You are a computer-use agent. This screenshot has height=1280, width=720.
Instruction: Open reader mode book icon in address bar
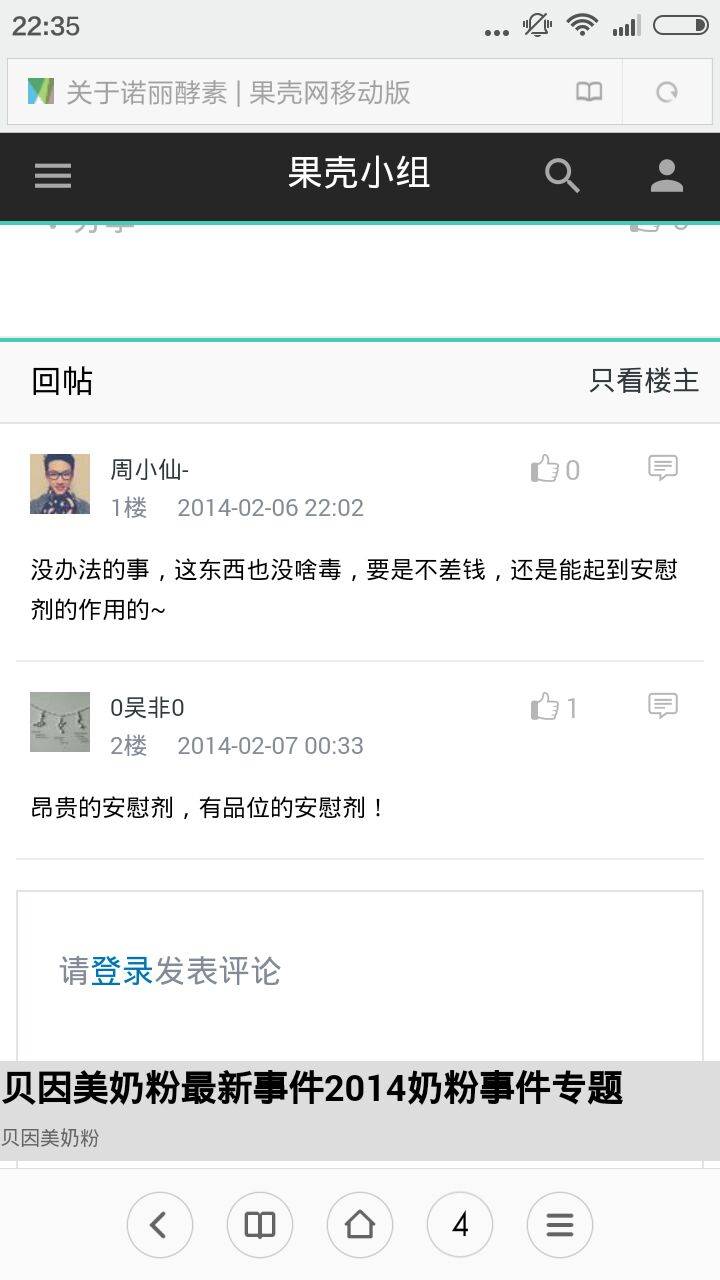pyautogui.click(x=589, y=93)
